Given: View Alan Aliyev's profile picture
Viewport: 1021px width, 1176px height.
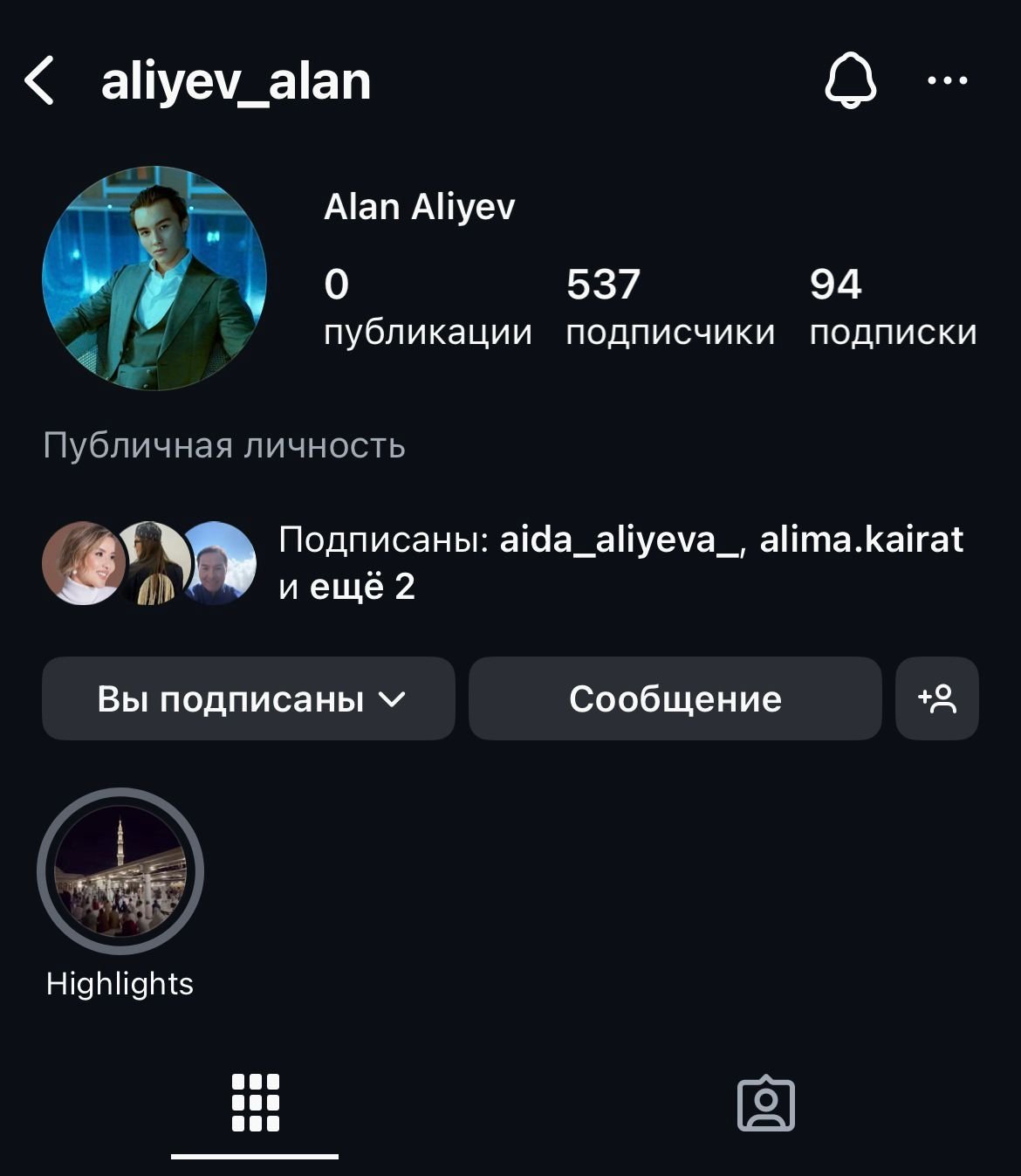Looking at the screenshot, I should pyautogui.click(x=154, y=279).
